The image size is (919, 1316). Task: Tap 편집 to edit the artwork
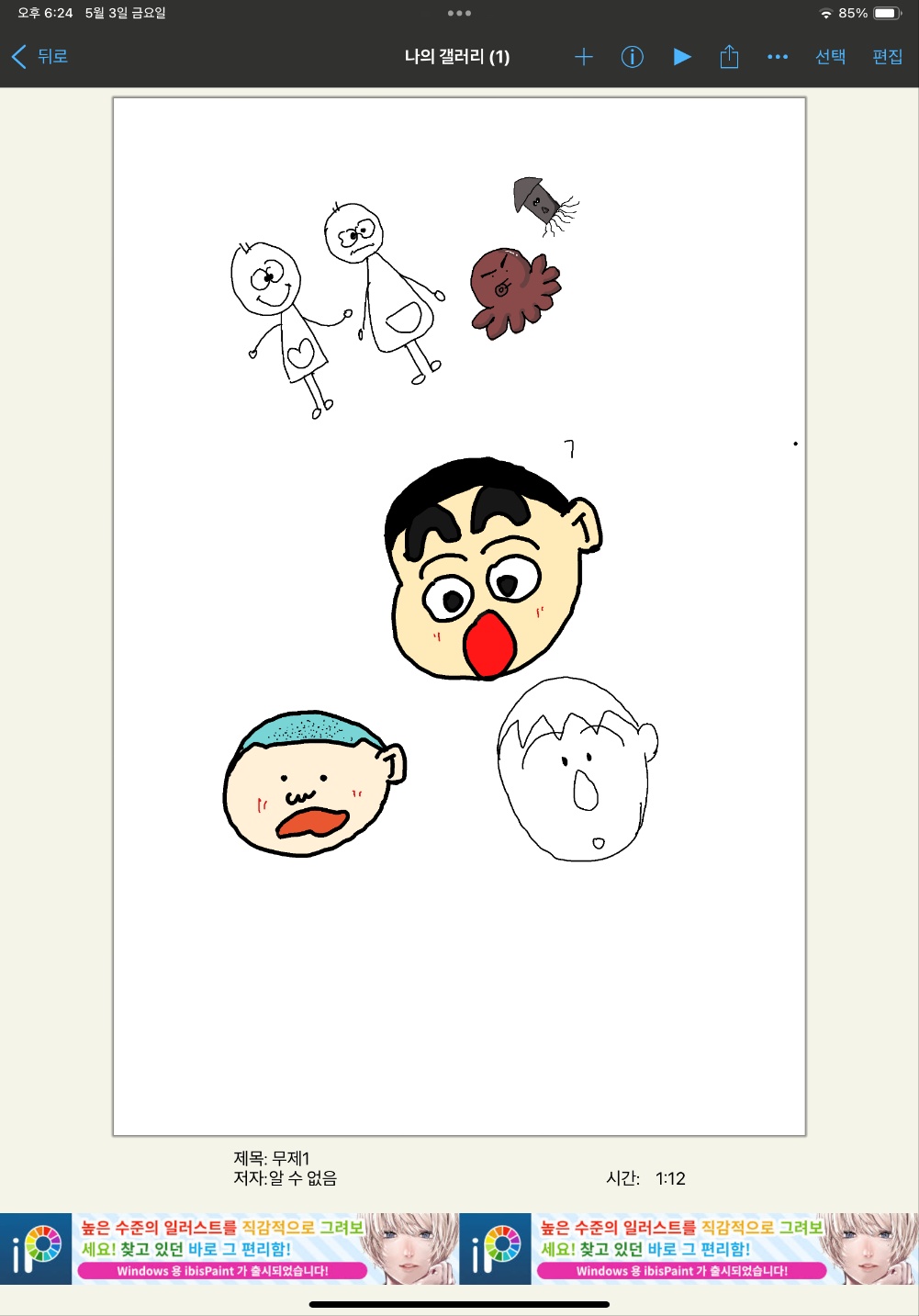pyautogui.click(x=887, y=57)
